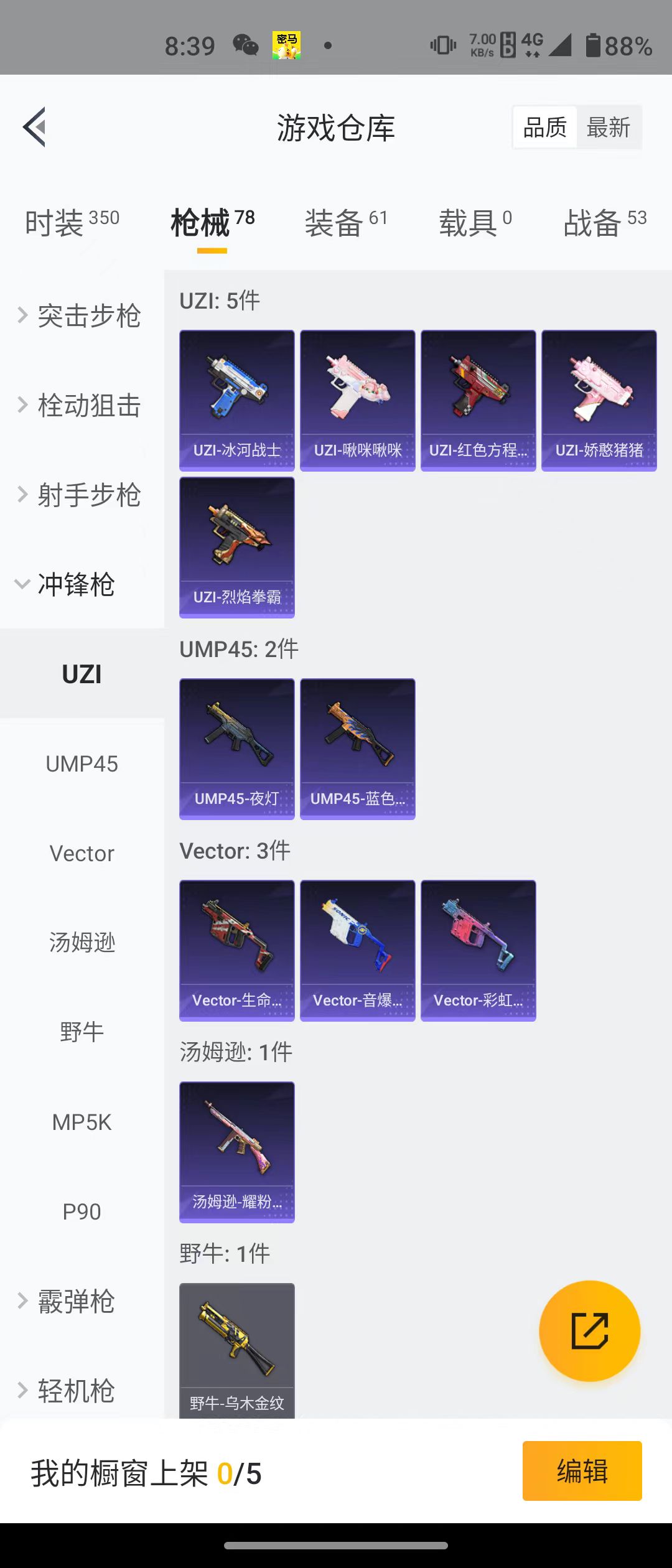This screenshot has height=1568, width=672.
Task: Sort the warehouse by 最新
Action: tap(608, 128)
